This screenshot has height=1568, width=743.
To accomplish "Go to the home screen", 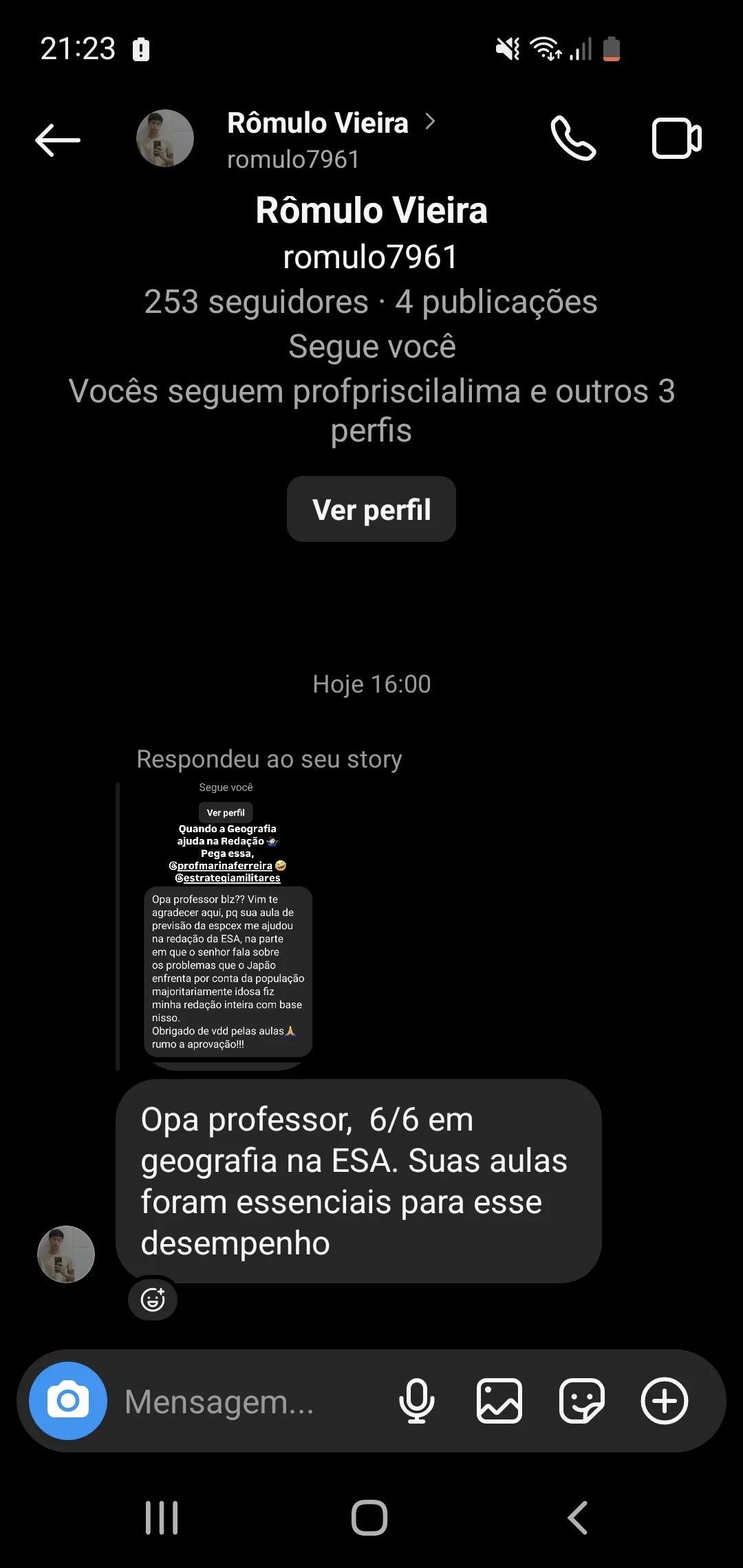I will coord(370,1518).
